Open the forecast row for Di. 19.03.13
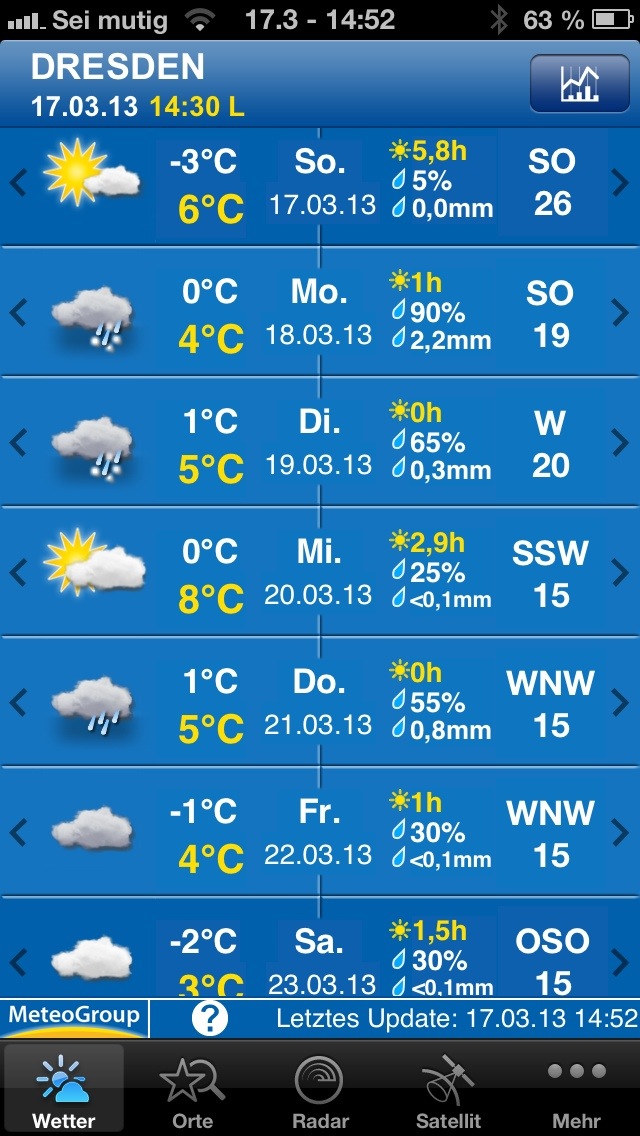Viewport: 640px width, 1136px height. click(x=320, y=442)
